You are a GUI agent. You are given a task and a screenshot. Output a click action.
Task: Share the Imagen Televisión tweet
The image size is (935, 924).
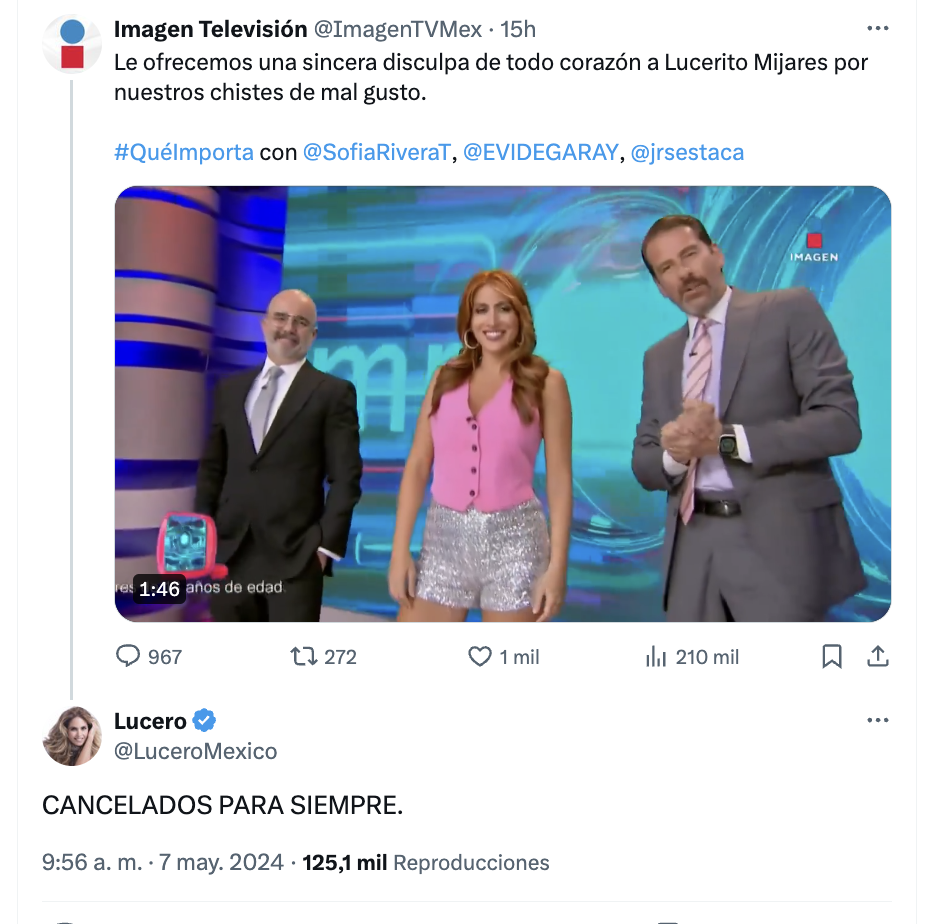pos(877,656)
